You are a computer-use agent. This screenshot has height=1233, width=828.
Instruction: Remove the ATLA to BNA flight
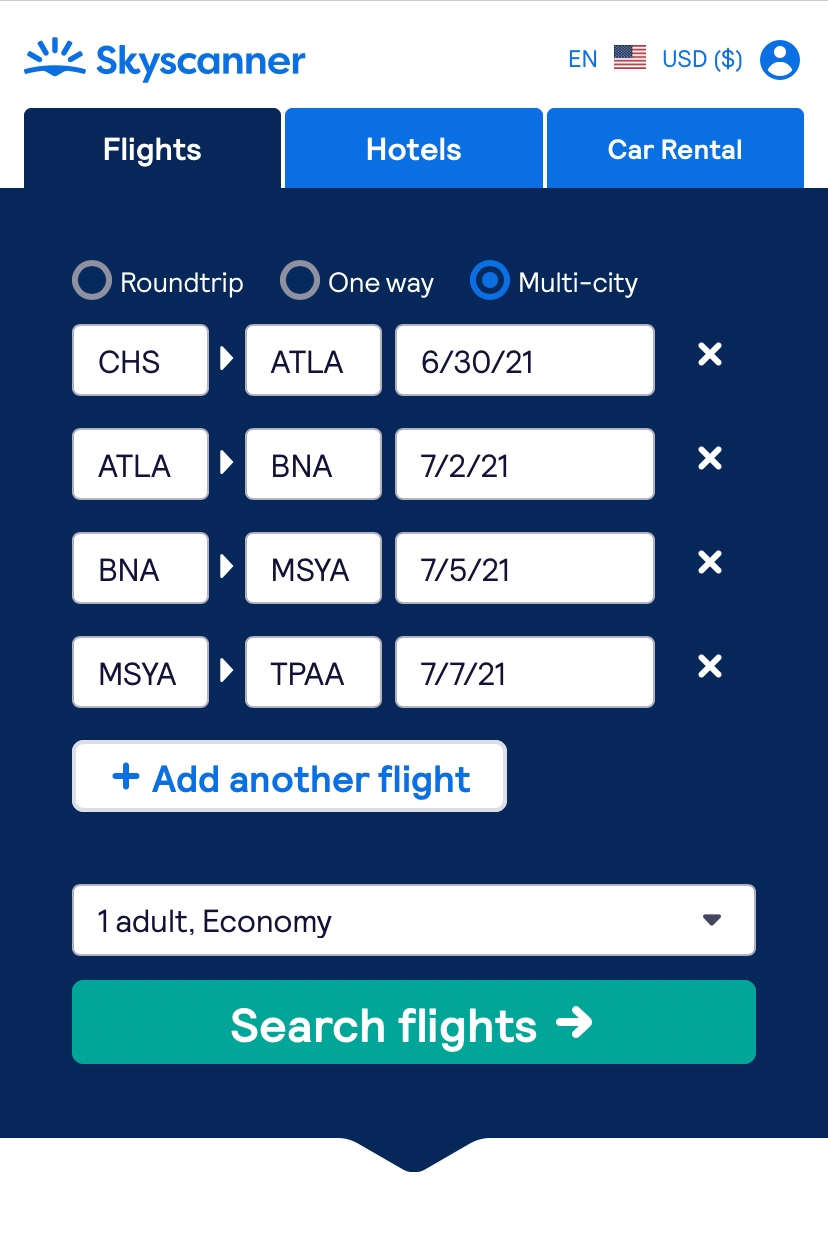click(710, 459)
